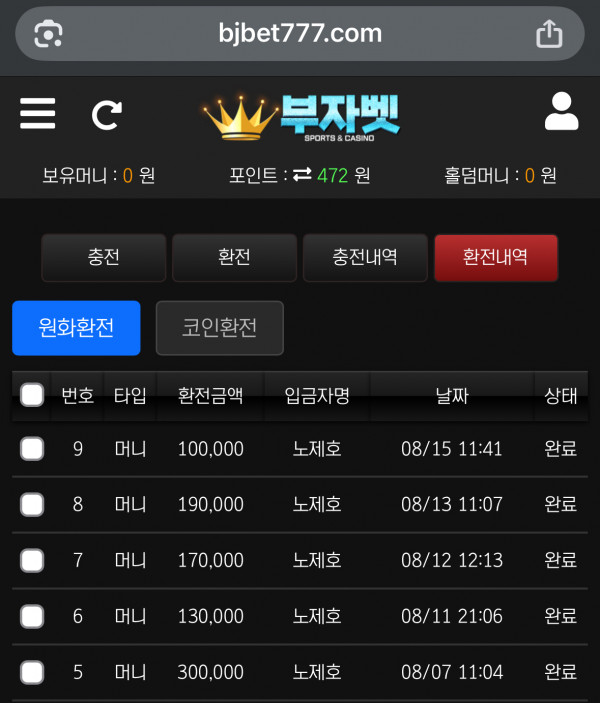Check the select-all box in table header

click(32, 395)
